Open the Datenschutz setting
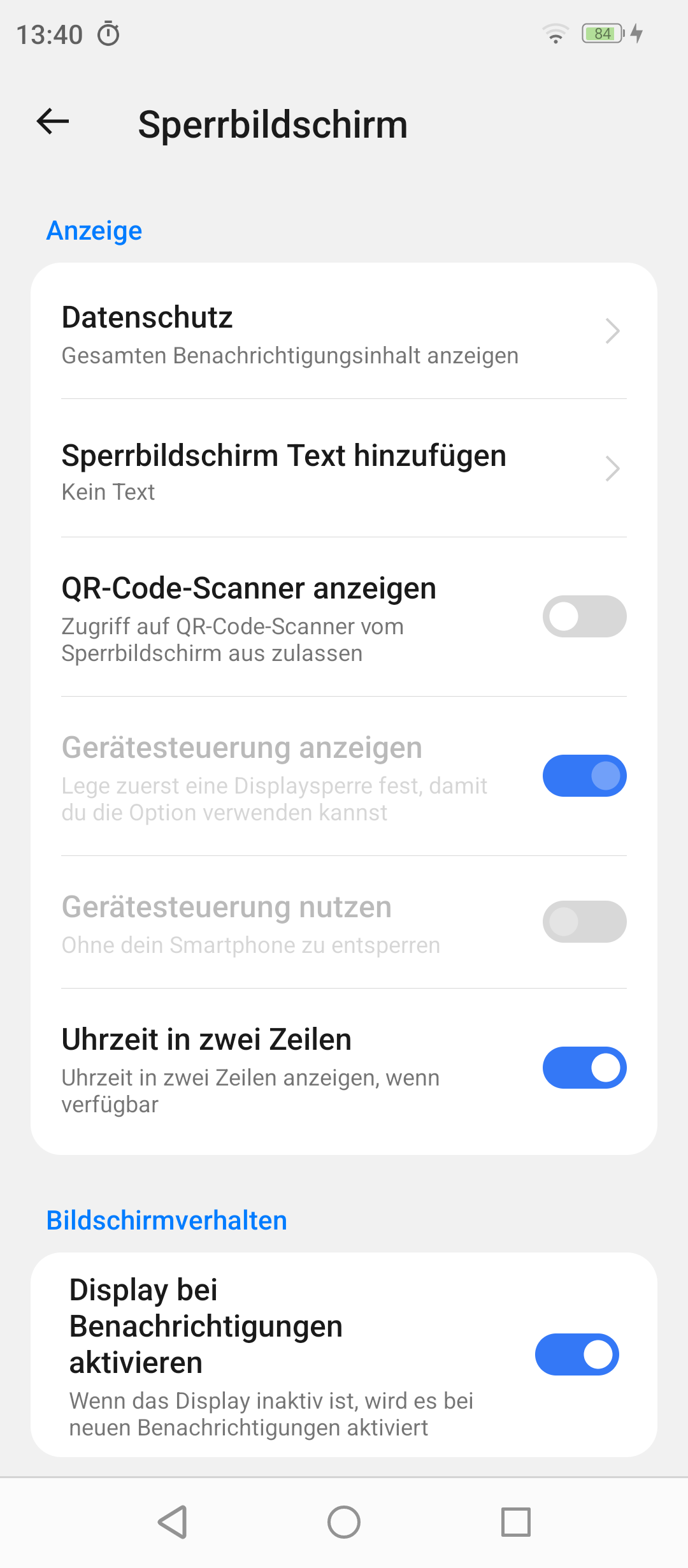Viewport: 688px width, 1568px height. (344, 331)
